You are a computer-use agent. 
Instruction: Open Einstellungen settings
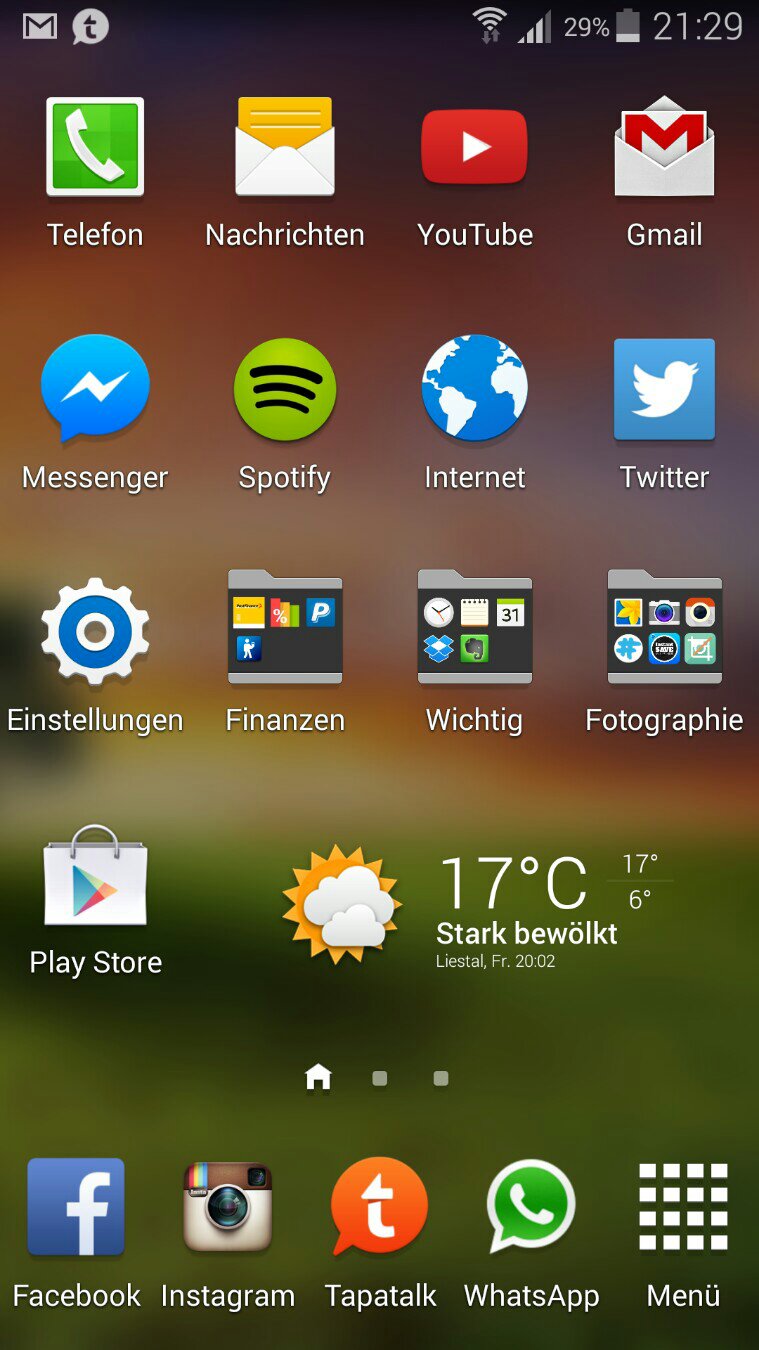pyautogui.click(x=95, y=632)
